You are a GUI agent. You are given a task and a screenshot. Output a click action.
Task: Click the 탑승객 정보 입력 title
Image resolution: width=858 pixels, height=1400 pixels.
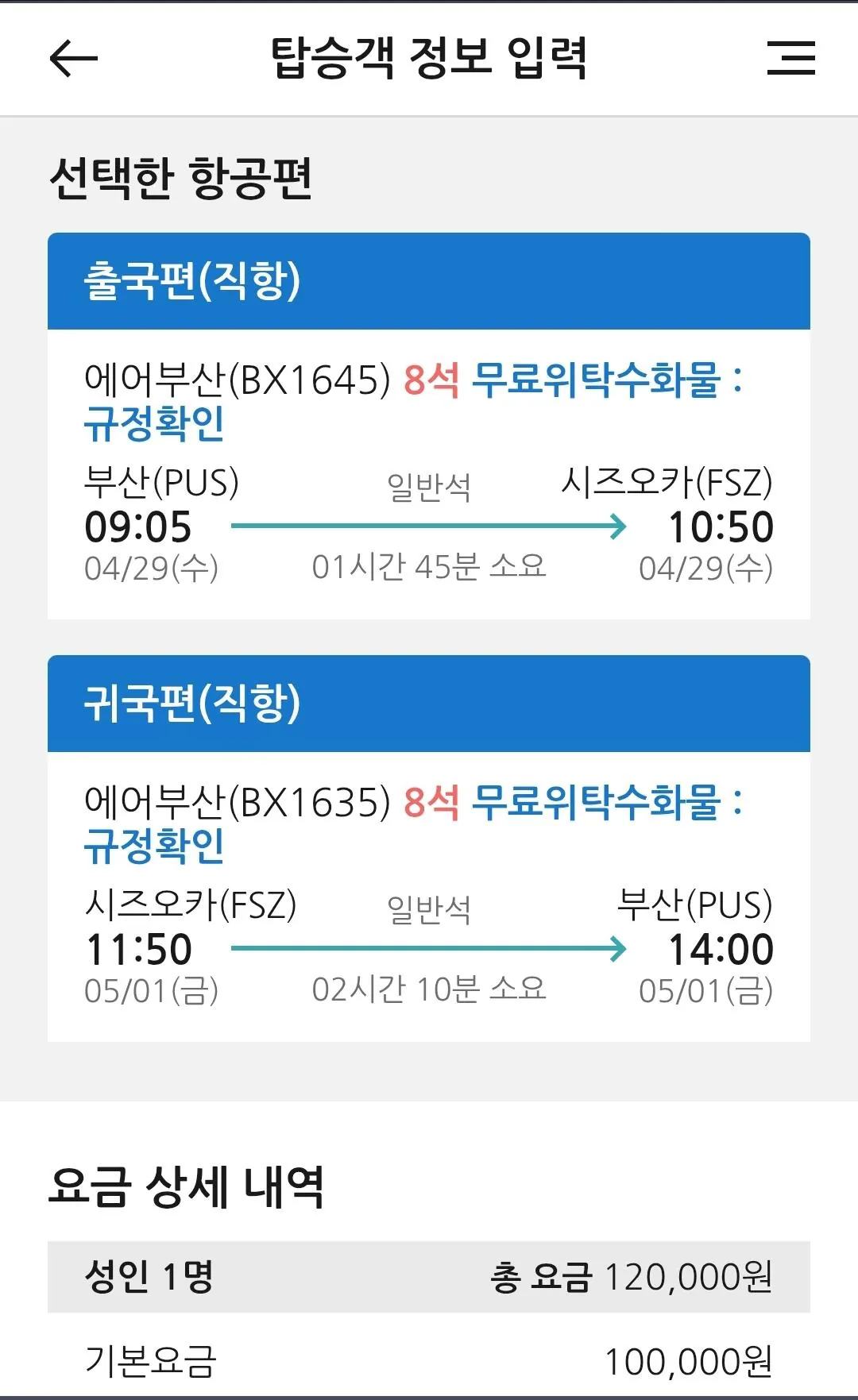pos(429,57)
